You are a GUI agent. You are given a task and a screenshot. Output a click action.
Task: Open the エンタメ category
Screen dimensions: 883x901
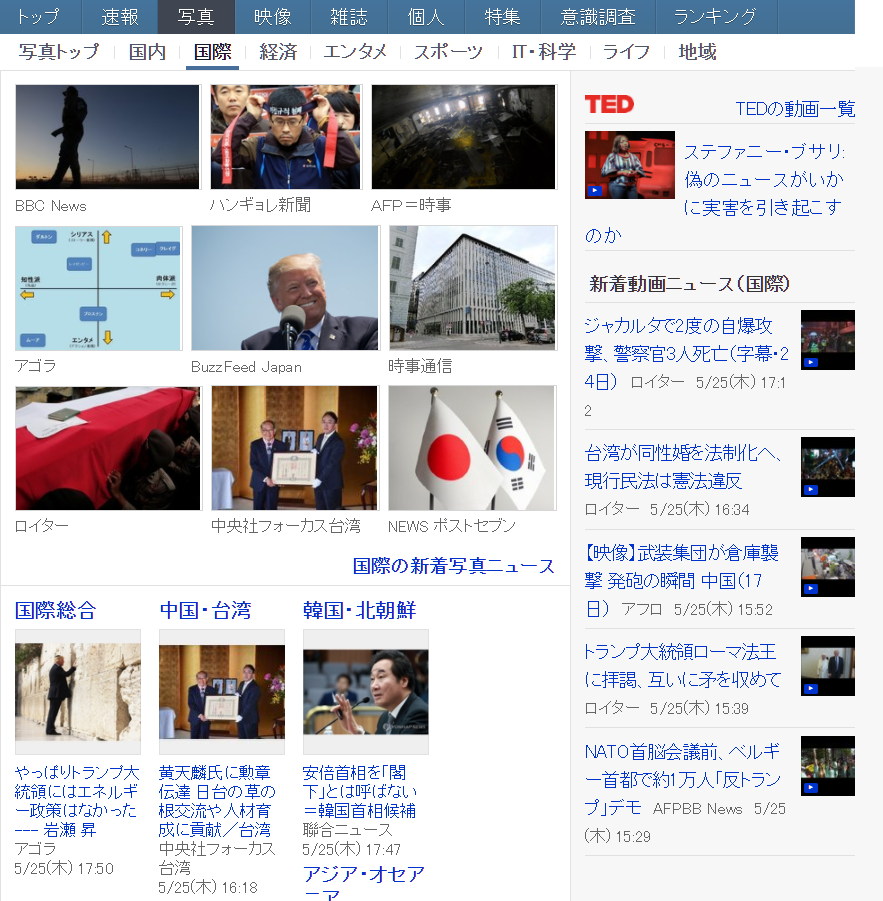point(355,52)
